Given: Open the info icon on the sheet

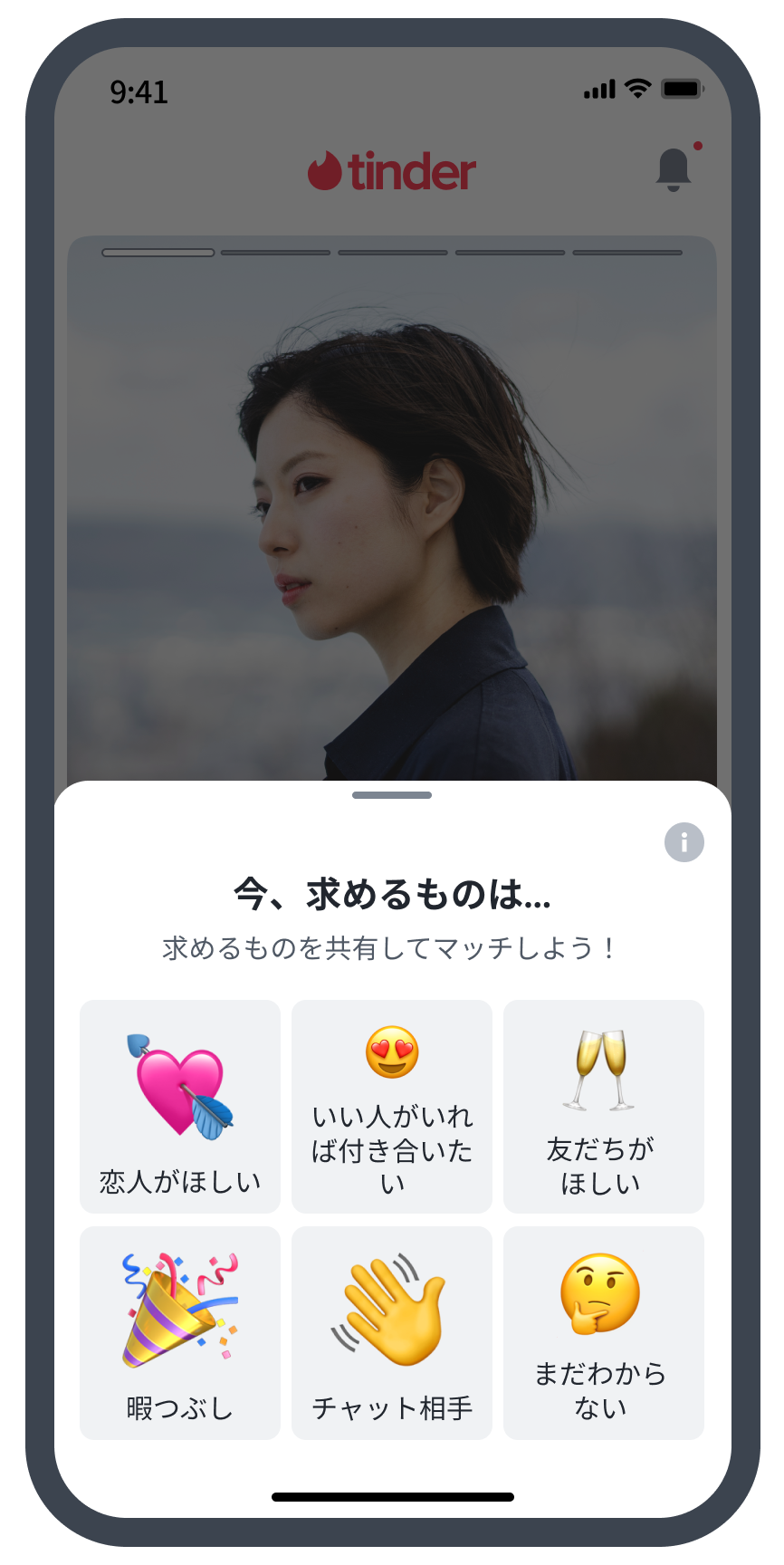Looking at the screenshot, I should point(684,842).
